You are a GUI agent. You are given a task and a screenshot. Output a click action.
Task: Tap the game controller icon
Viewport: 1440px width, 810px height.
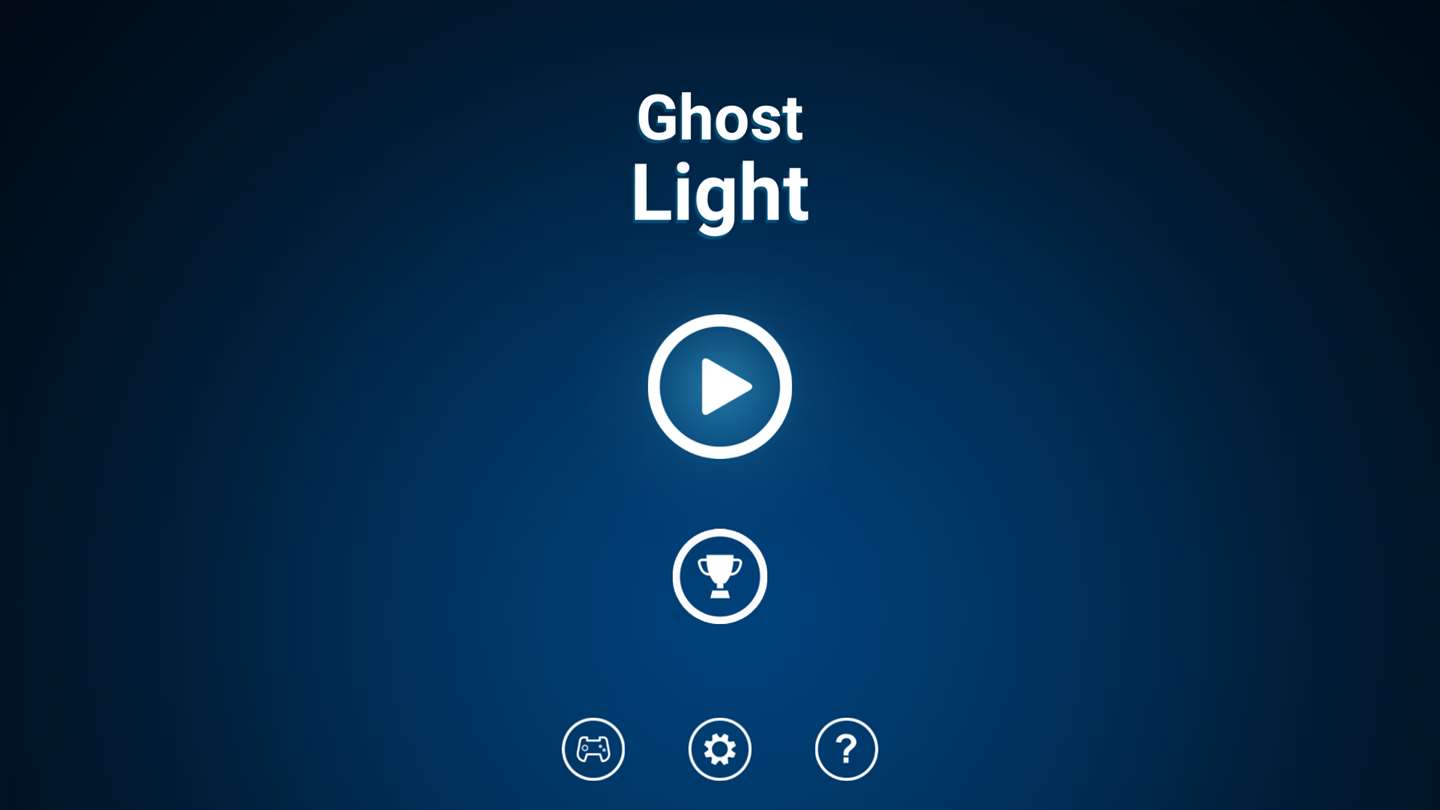593,749
